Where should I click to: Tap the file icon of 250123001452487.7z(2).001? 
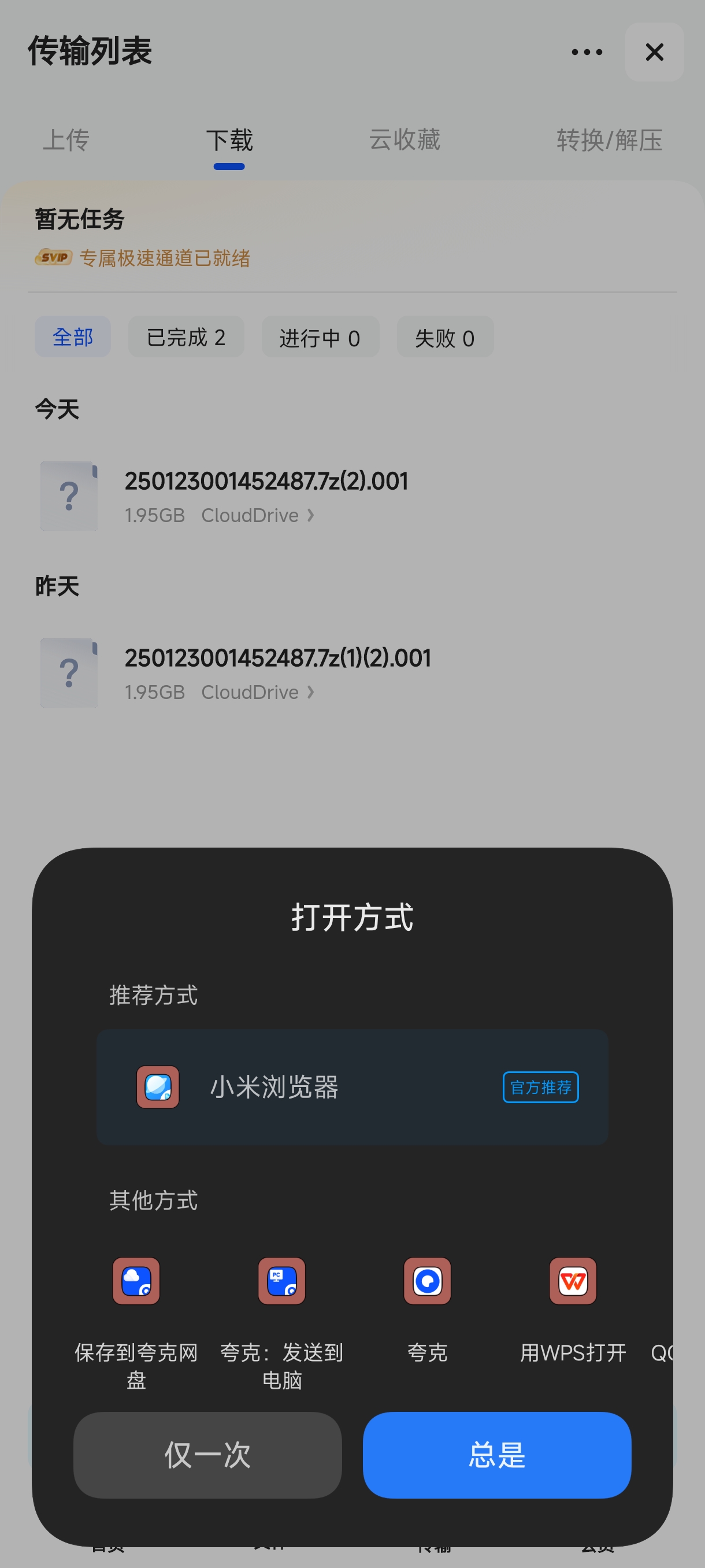tap(68, 496)
